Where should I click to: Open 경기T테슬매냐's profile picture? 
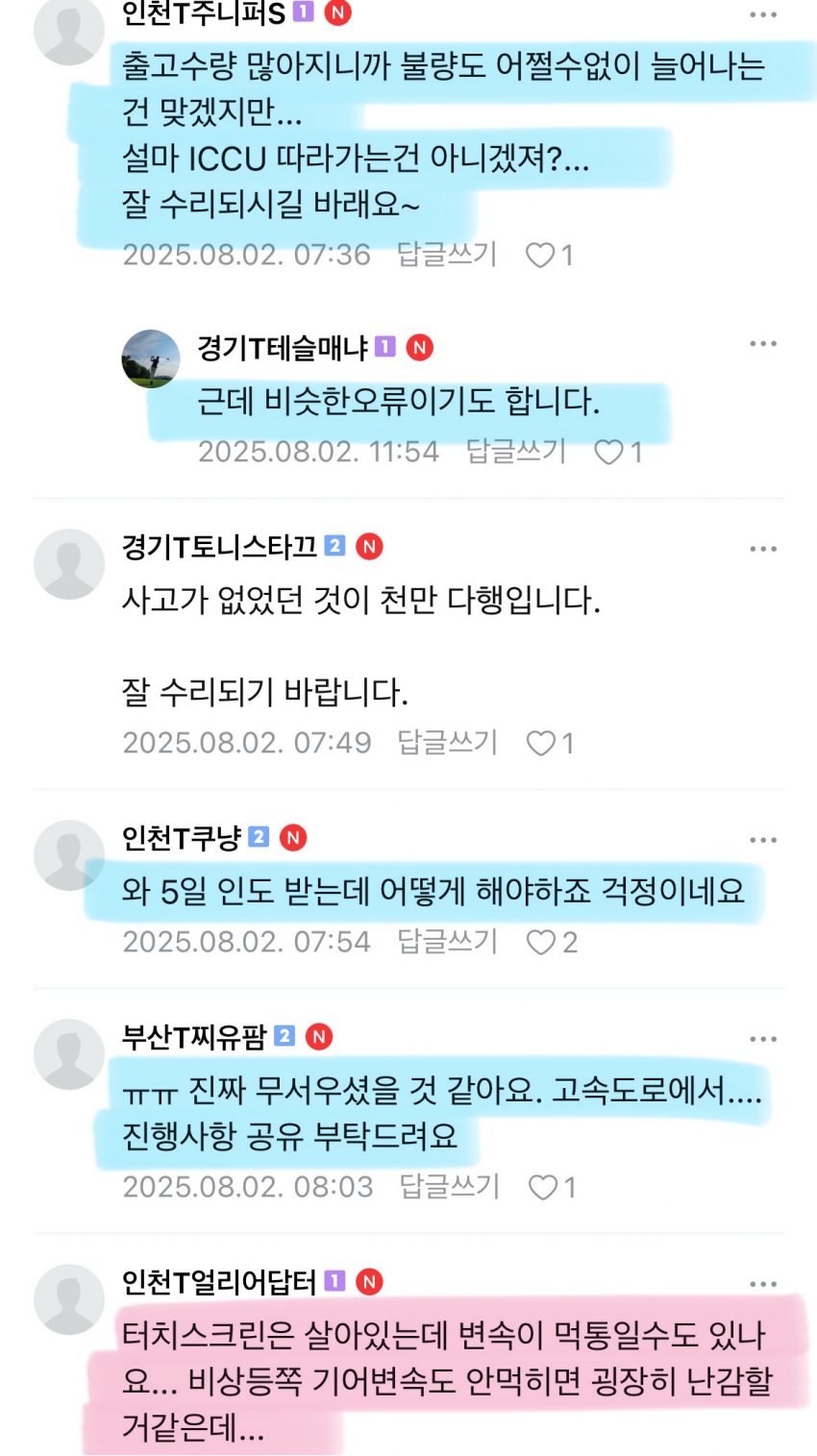(150, 358)
